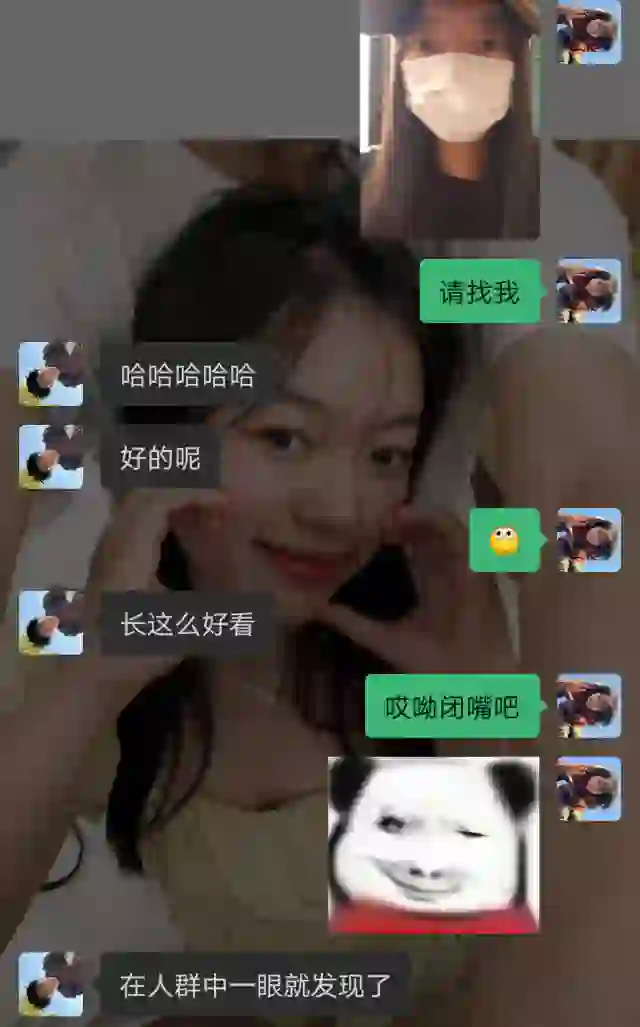Open contact avatar next to 在人群中一眼就发现了
The height and width of the screenshot is (1027, 640).
[51, 984]
